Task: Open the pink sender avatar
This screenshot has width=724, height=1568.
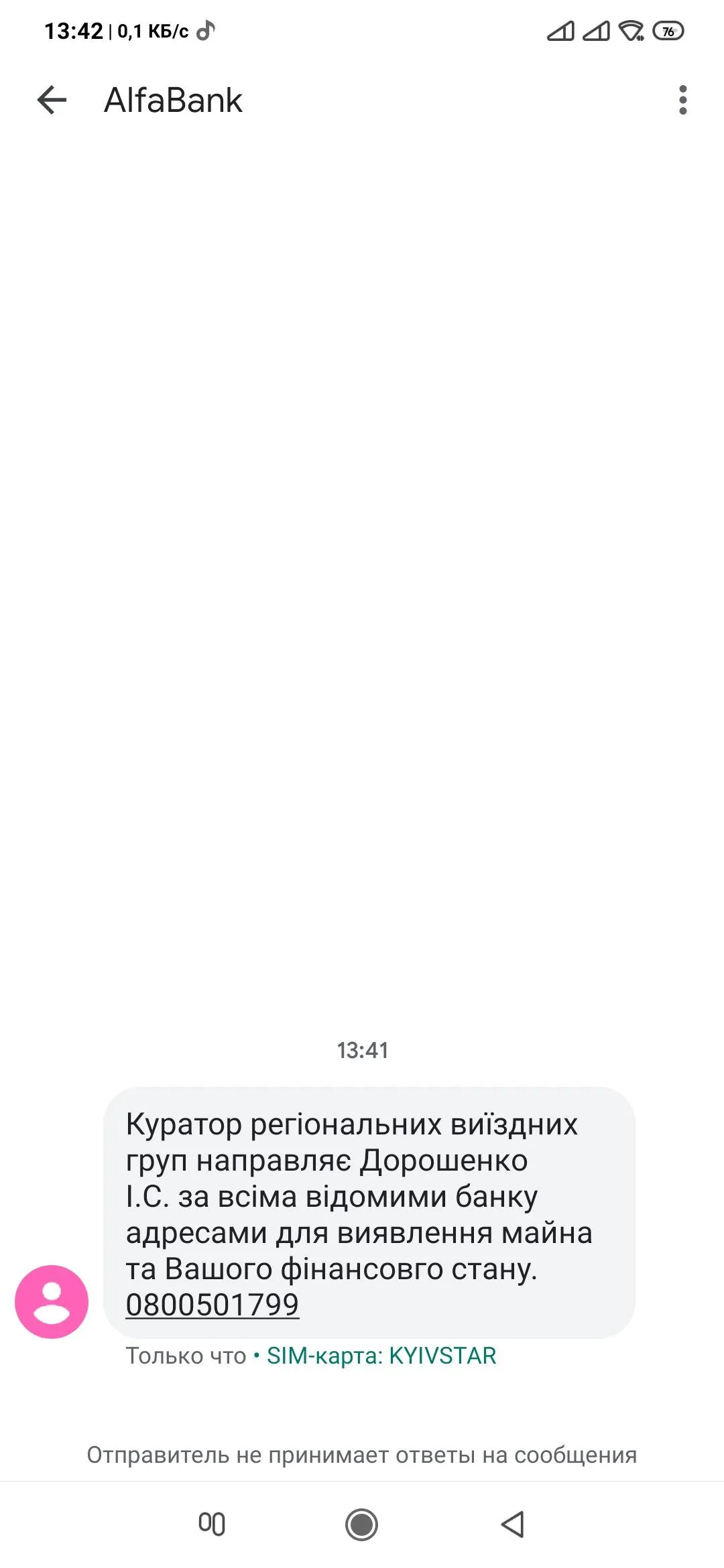Action: (52, 1301)
